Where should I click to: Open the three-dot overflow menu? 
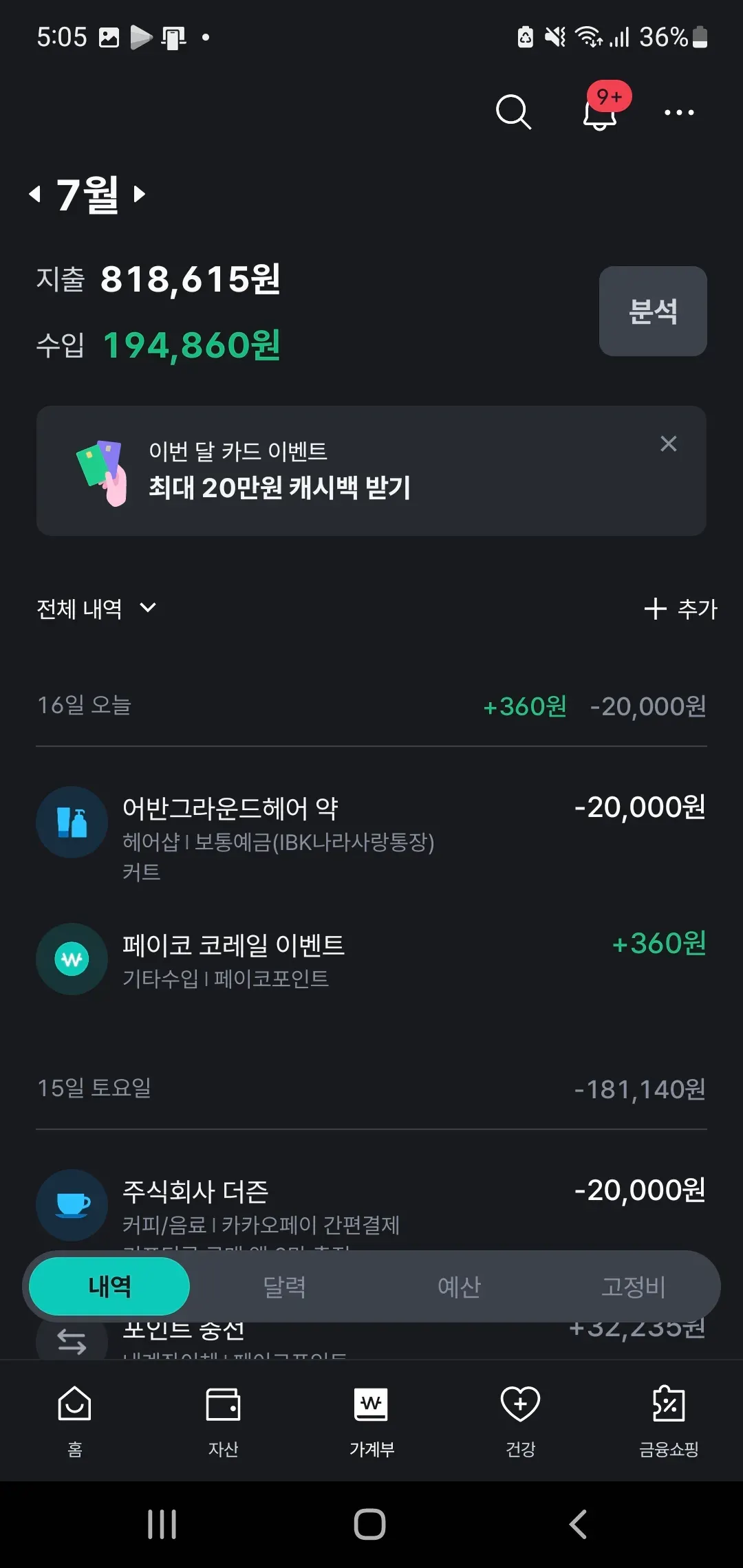(x=679, y=113)
